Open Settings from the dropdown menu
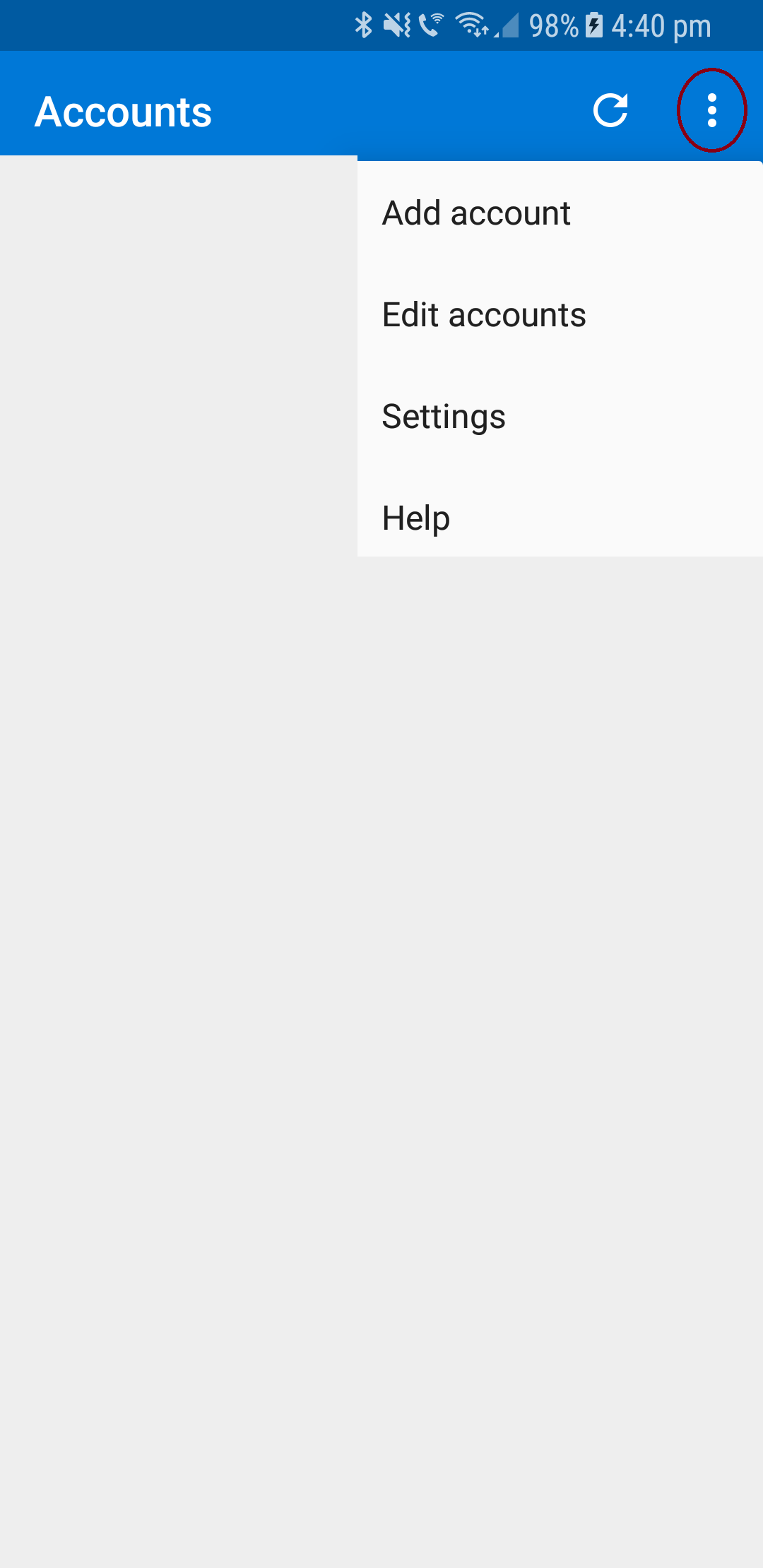The width and height of the screenshot is (763, 1568). click(x=444, y=416)
